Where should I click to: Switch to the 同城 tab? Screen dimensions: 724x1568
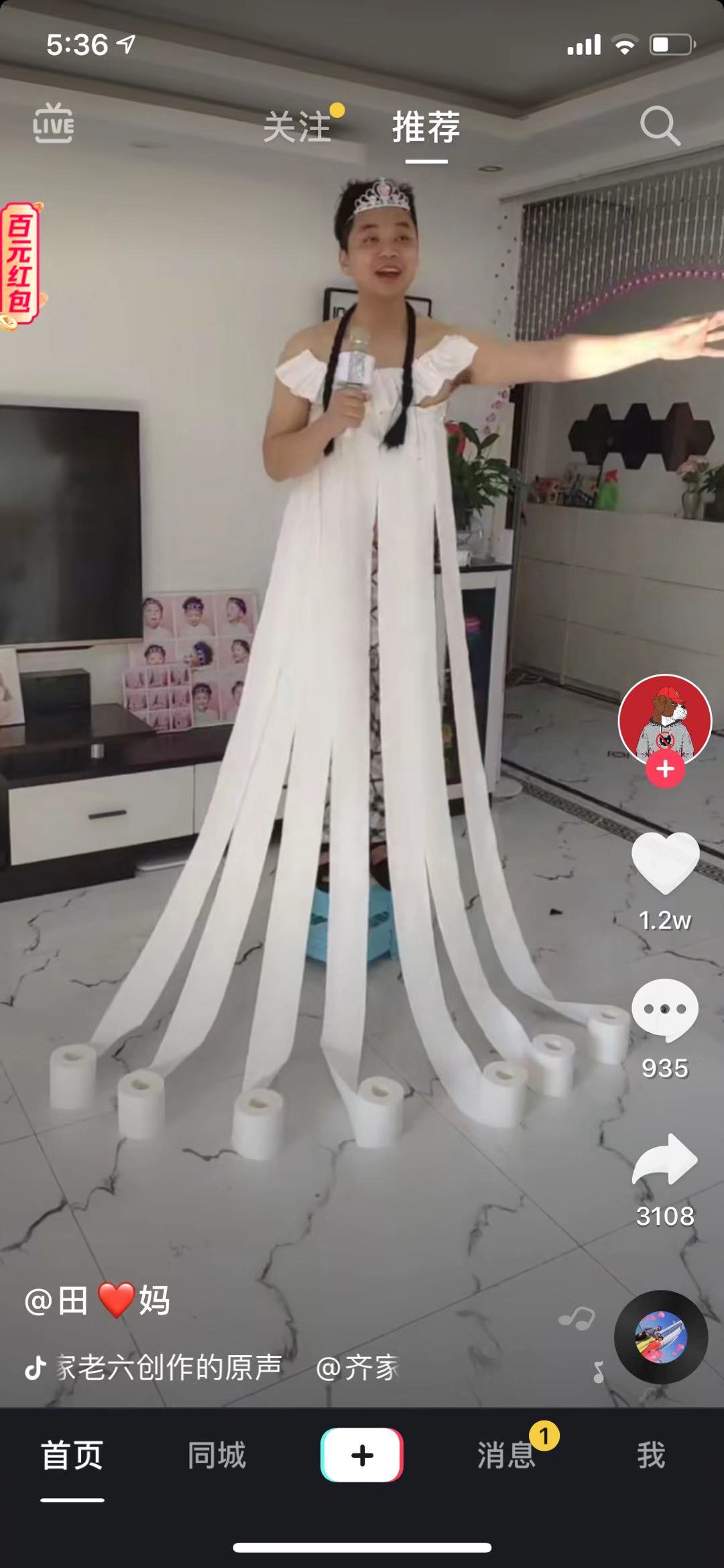tap(217, 1455)
